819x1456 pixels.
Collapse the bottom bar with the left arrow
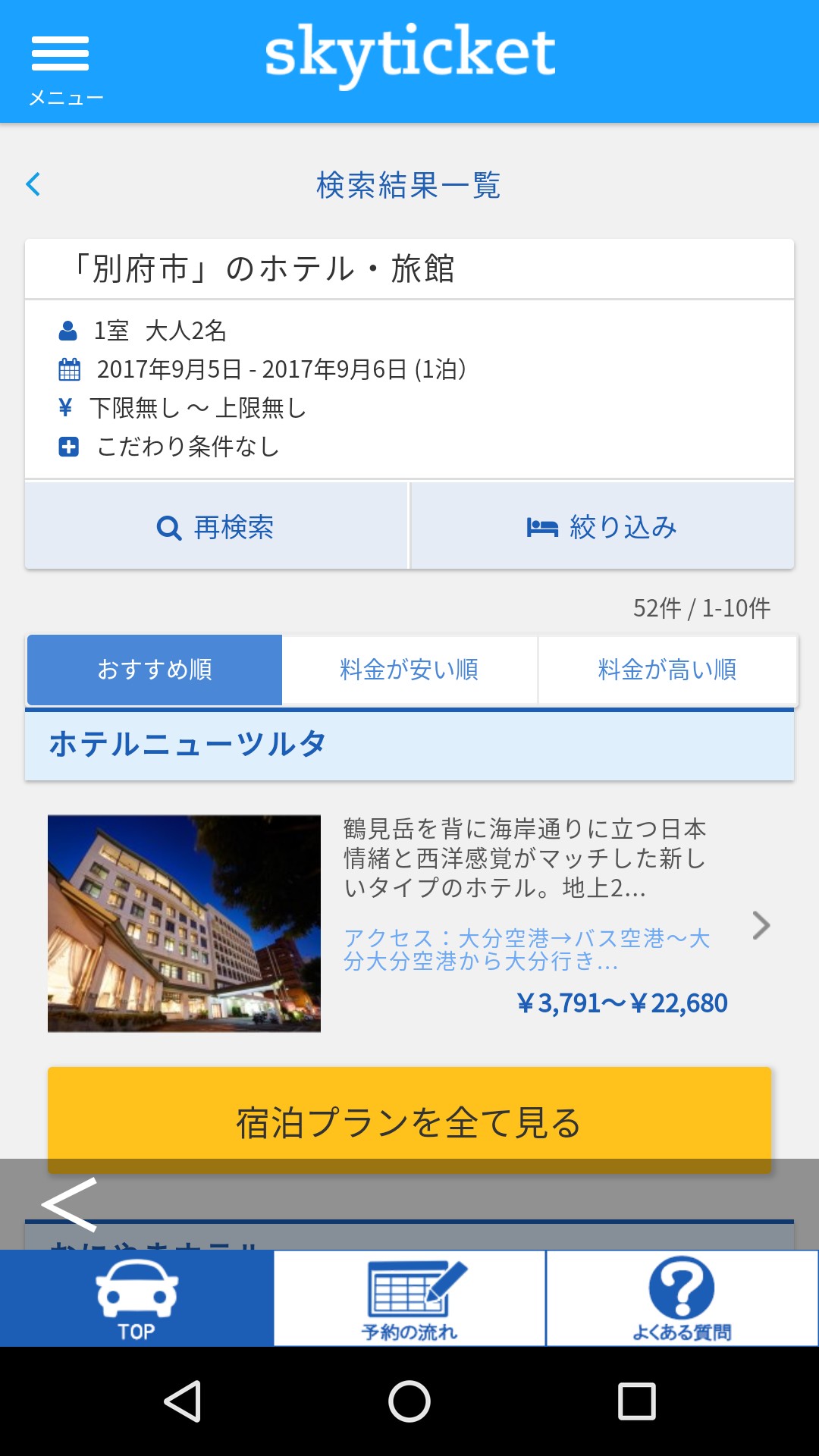tap(70, 1204)
